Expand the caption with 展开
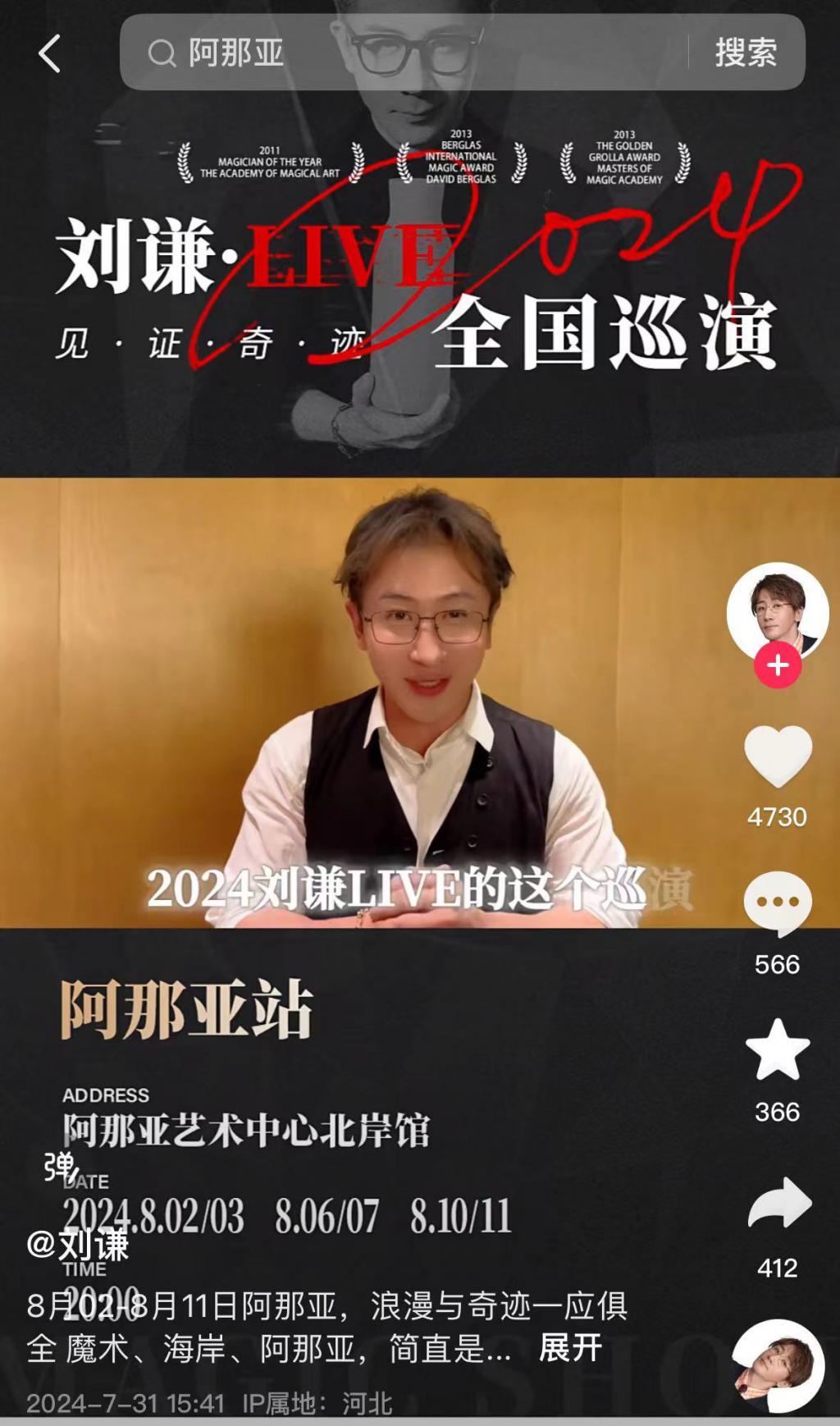 570,1347
